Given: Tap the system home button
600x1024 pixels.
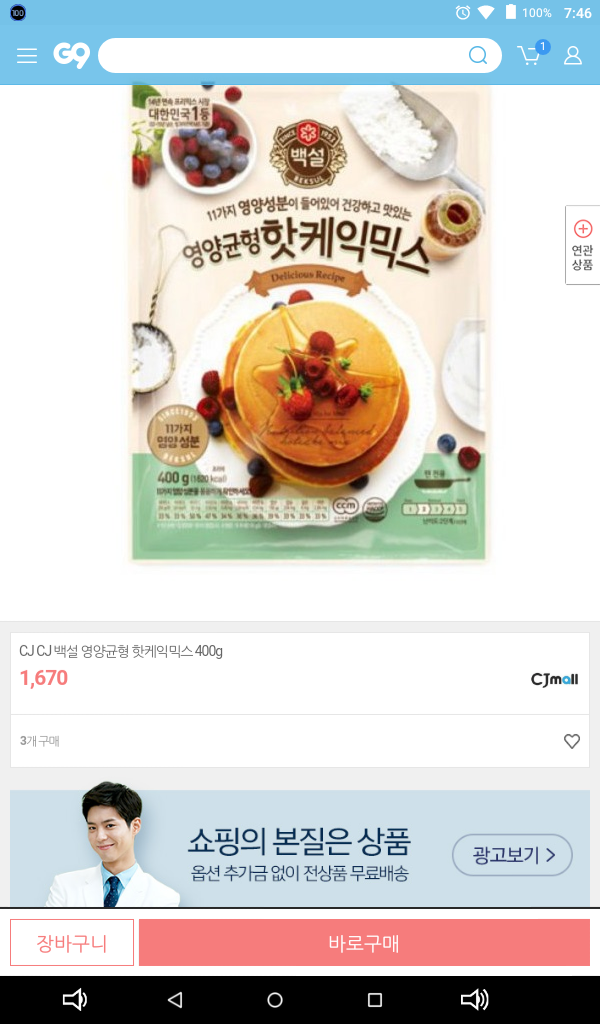Looking at the screenshot, I should click(275, 1000).
